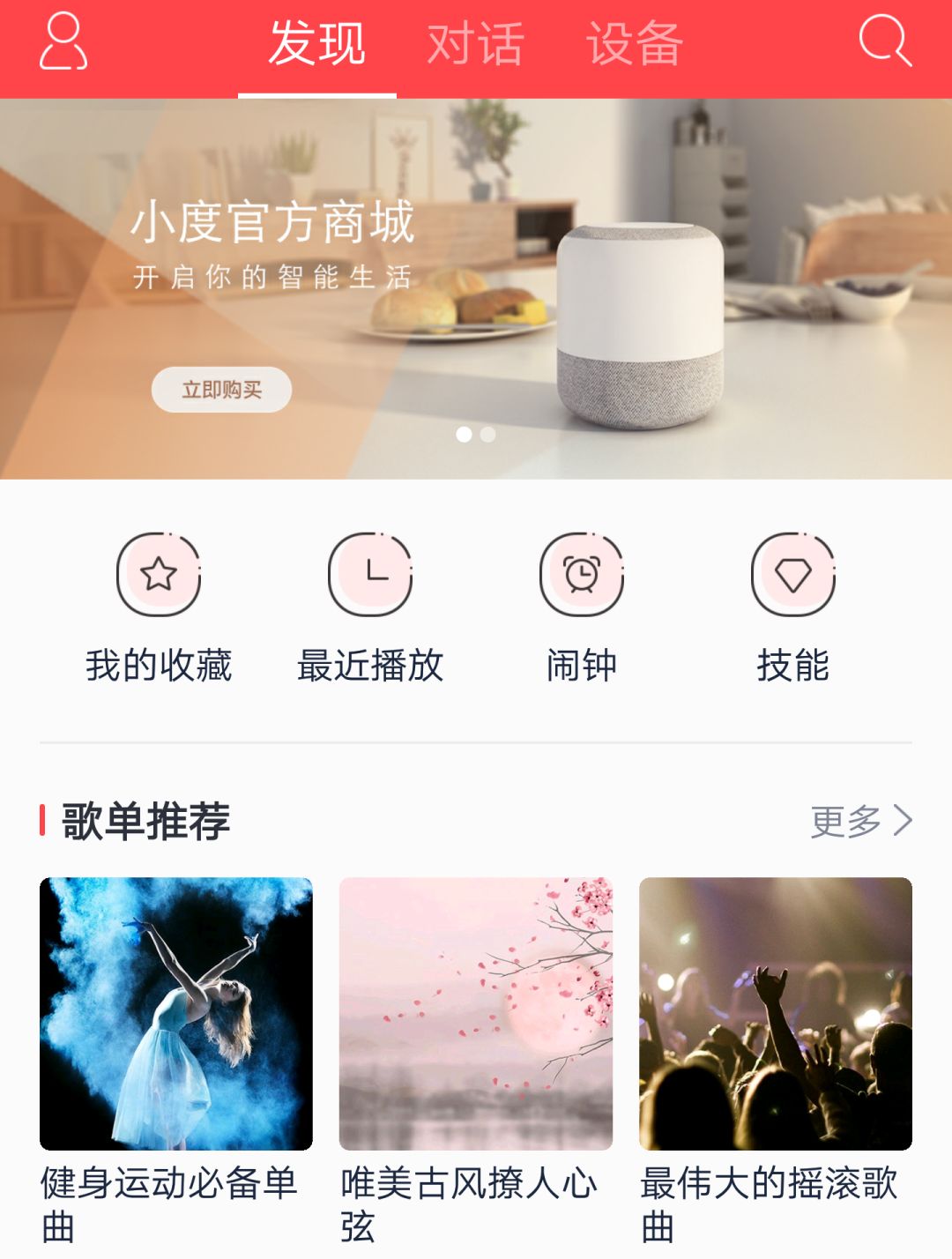Open the 最伟大的摇滚歌曲 playlist
This screenshot has width=952, height=1259.
774,1013
